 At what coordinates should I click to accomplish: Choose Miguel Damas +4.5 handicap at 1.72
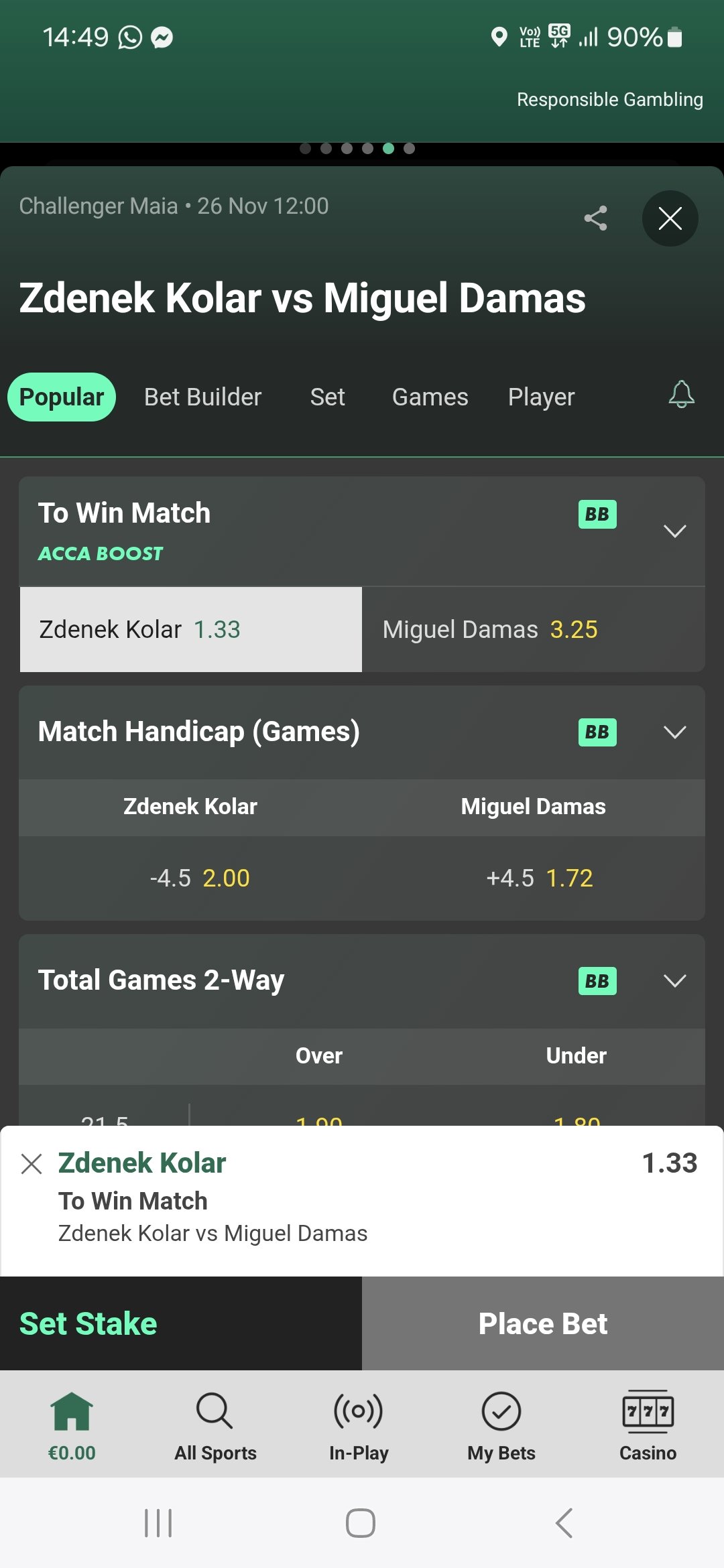point(540,878)
